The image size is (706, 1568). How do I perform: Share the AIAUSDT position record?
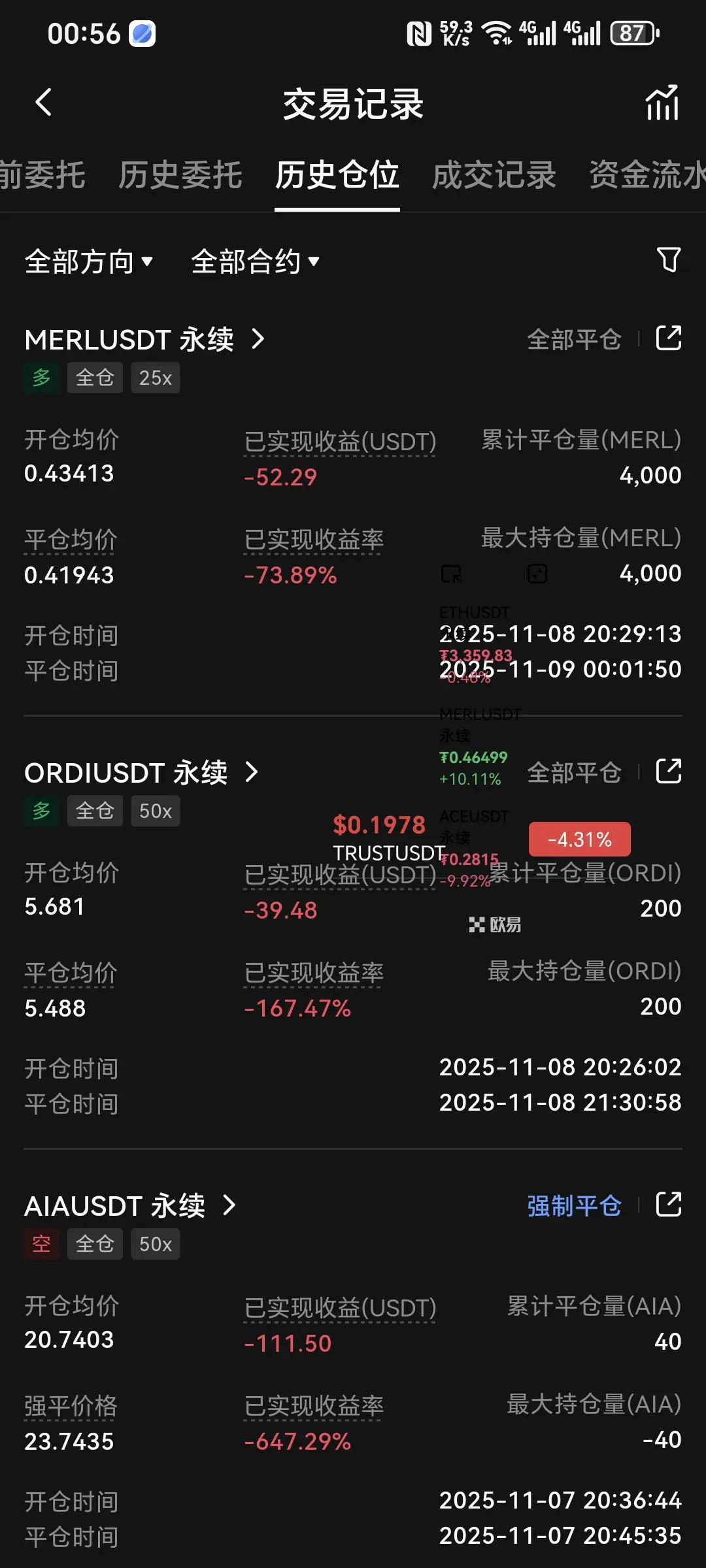668,1205
